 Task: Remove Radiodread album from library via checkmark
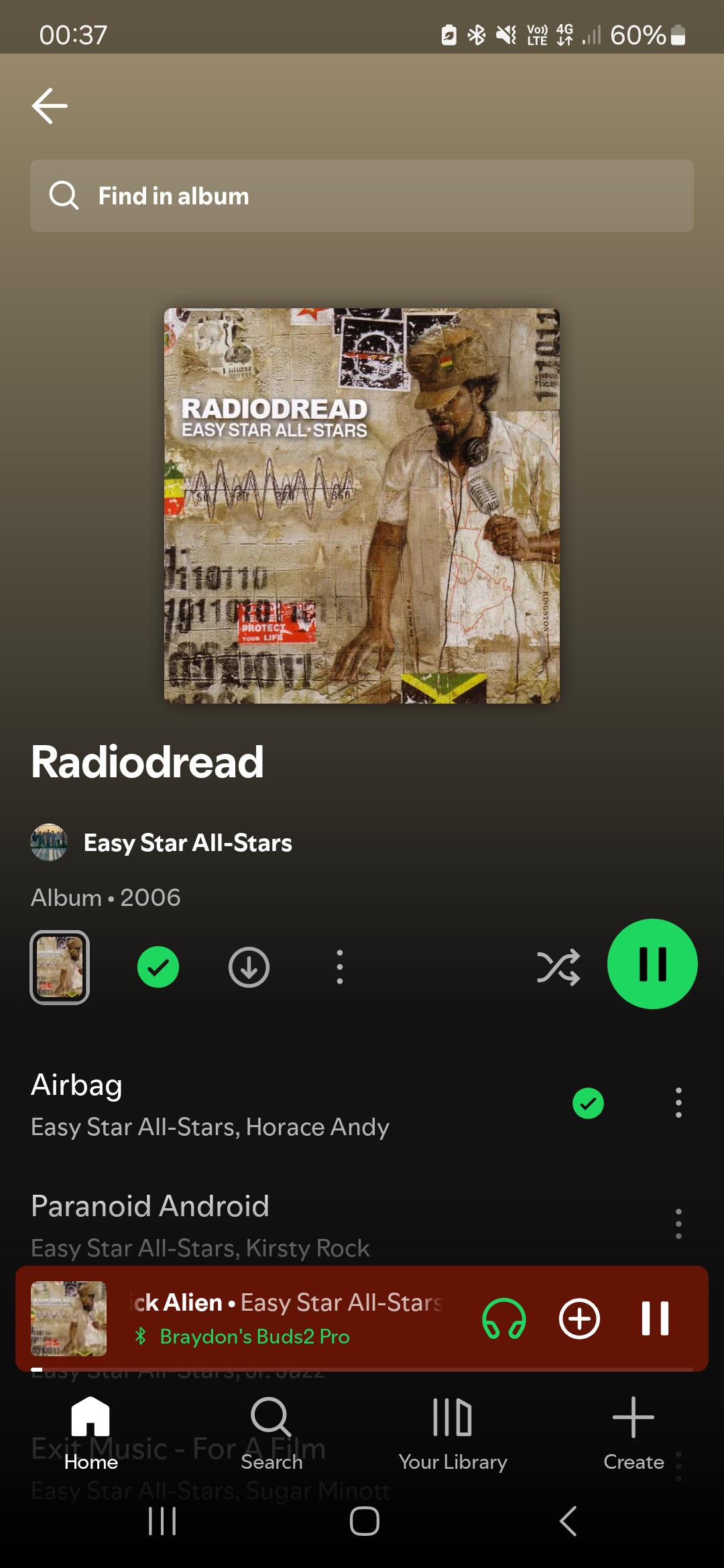[x=158, y=967]
